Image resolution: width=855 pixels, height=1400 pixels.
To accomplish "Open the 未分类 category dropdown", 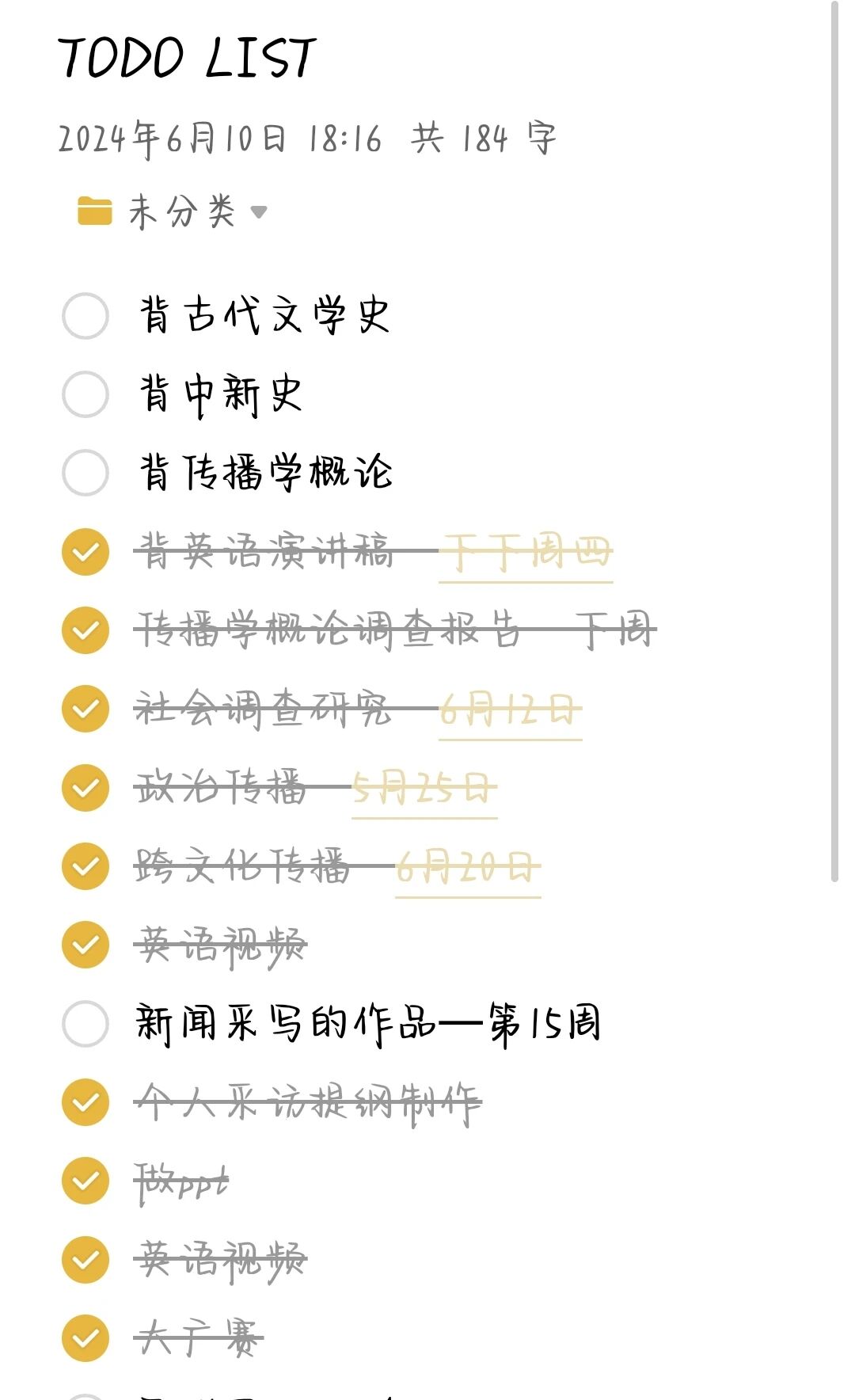I will [x=184, y=211].
